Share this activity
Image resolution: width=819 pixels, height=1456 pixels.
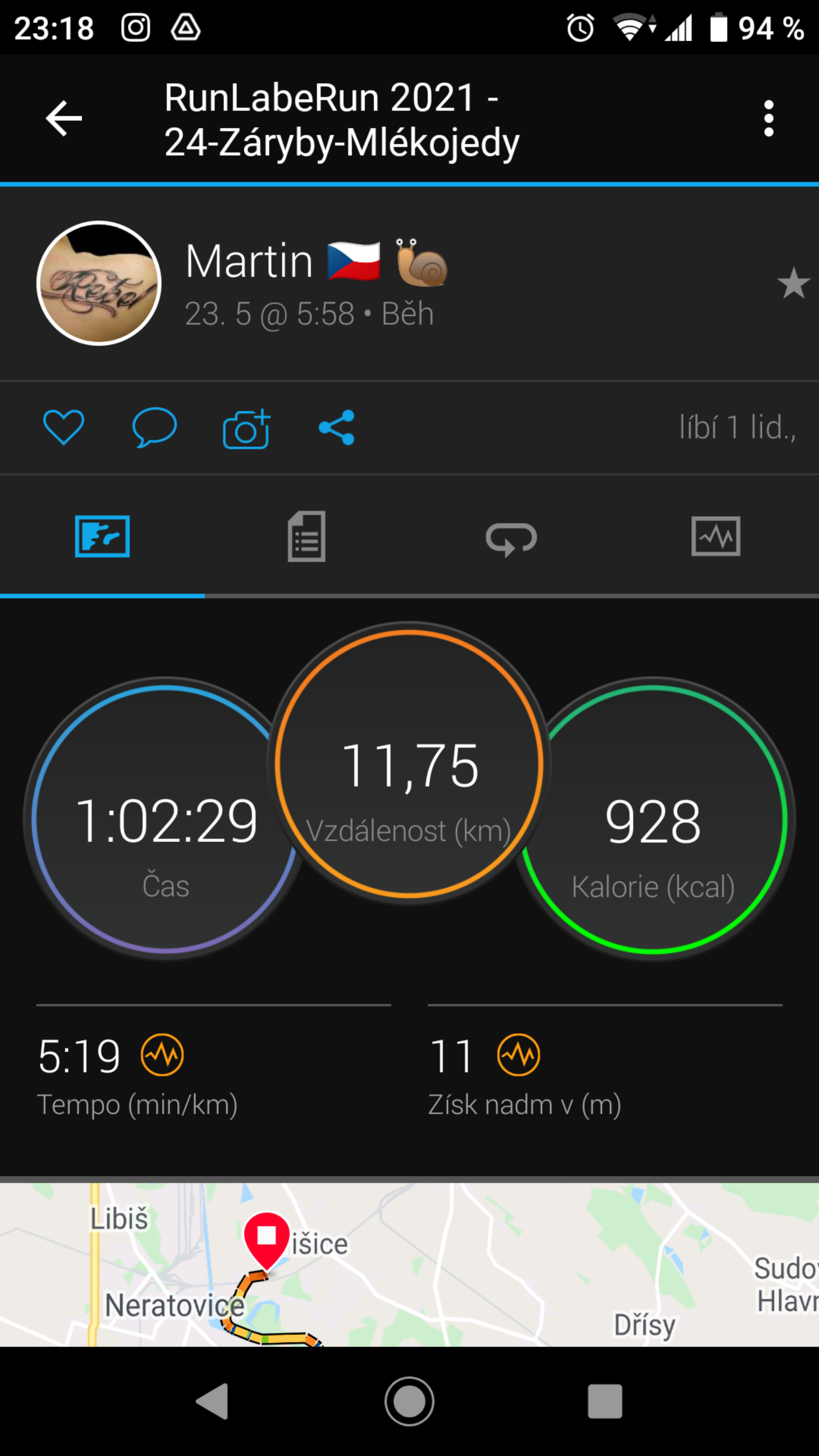click(x=337, y=427)
